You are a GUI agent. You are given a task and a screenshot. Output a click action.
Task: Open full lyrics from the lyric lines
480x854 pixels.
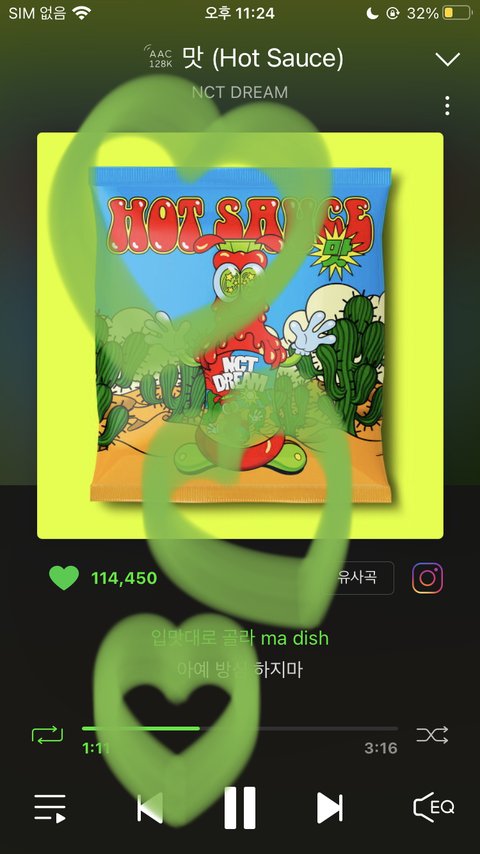pos(240,653)
